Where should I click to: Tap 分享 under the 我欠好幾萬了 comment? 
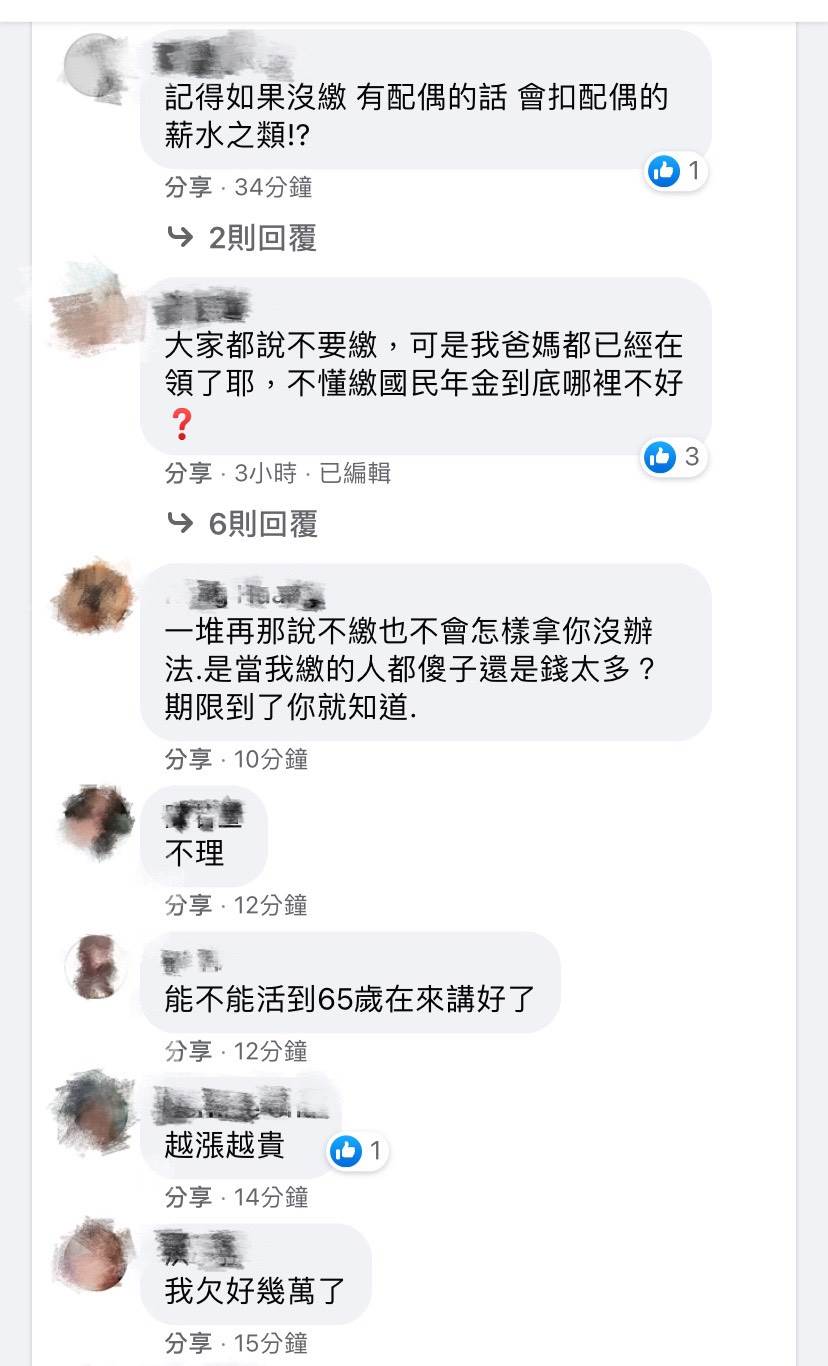coord(187,1342)
